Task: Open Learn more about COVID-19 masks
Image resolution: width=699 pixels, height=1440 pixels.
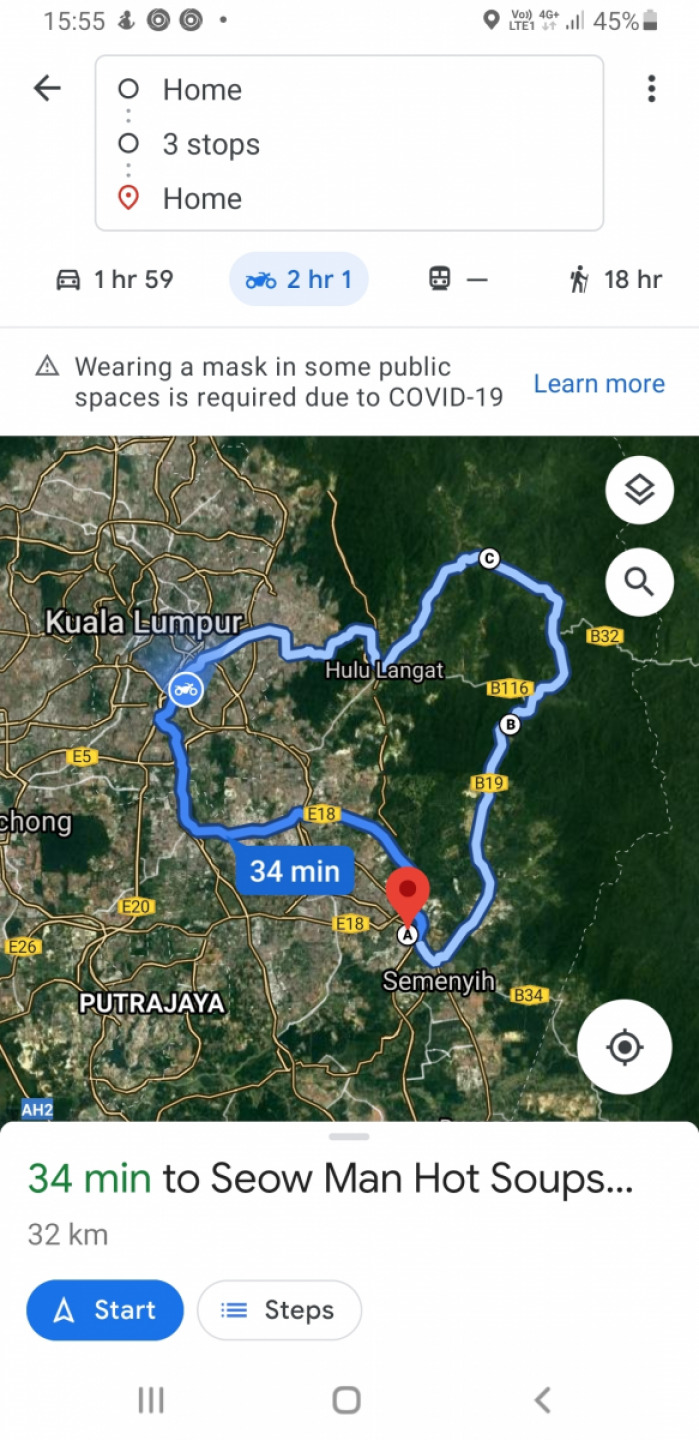Action: tap(598, 383)
